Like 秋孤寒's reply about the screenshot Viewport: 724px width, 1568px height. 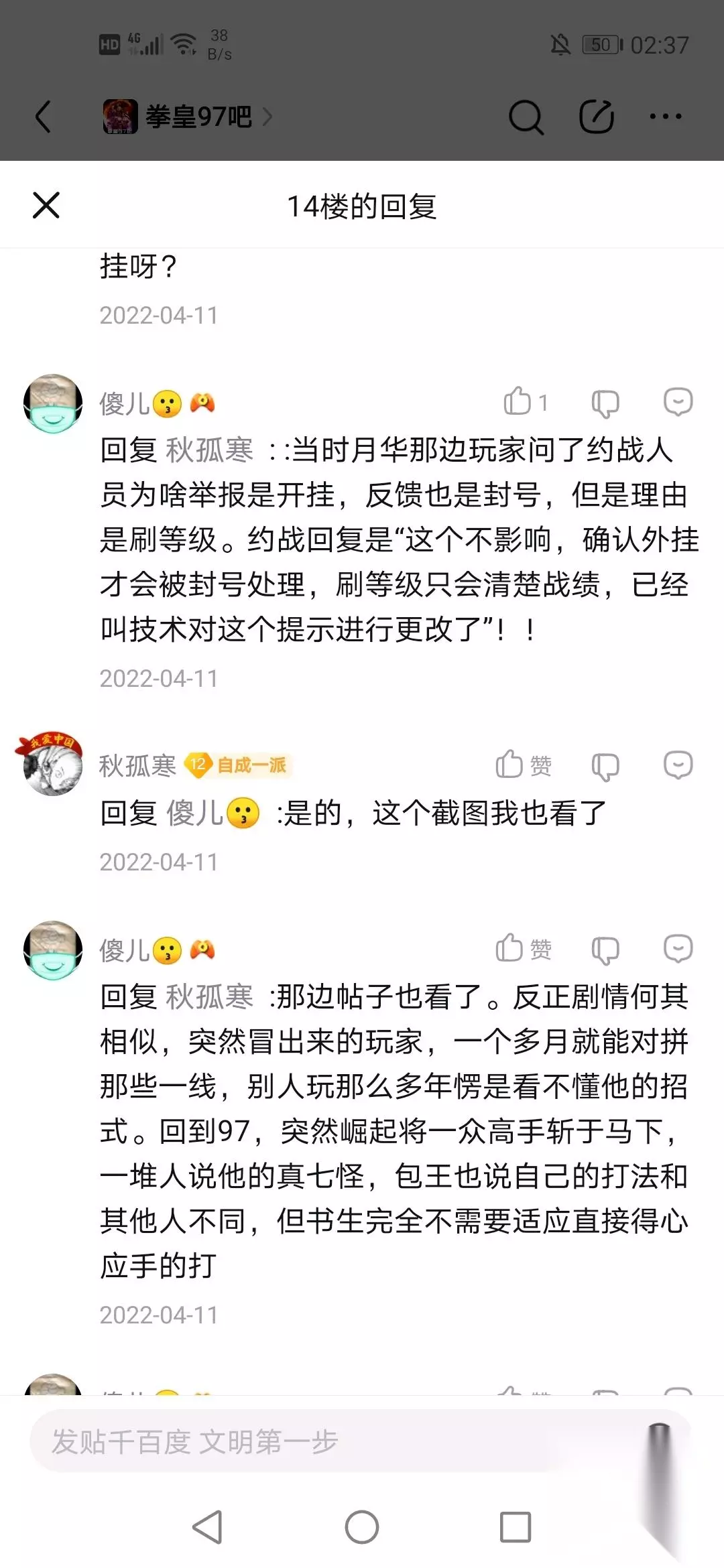coord(524,765)
